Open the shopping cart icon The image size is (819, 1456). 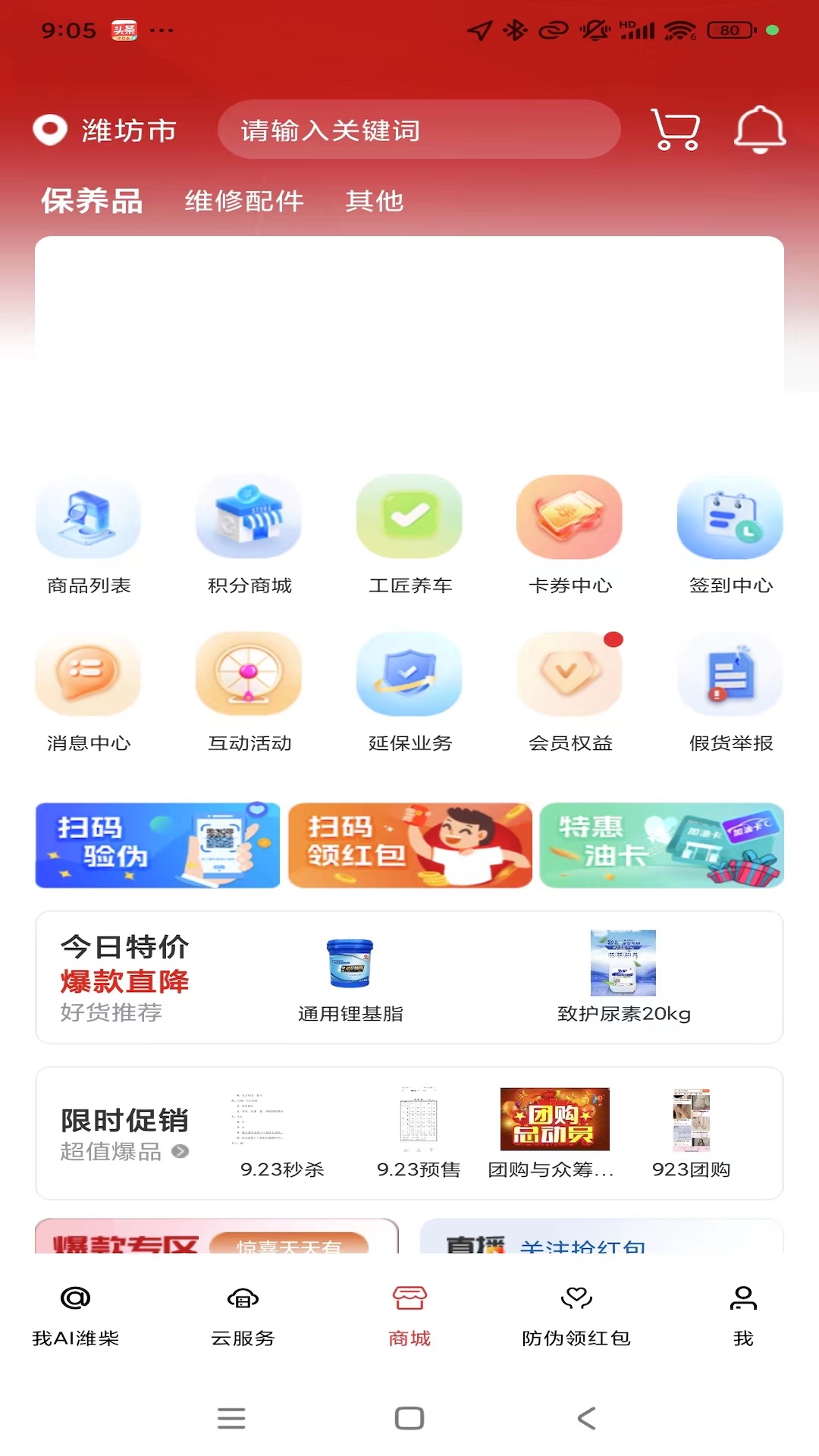pos(674,130)
